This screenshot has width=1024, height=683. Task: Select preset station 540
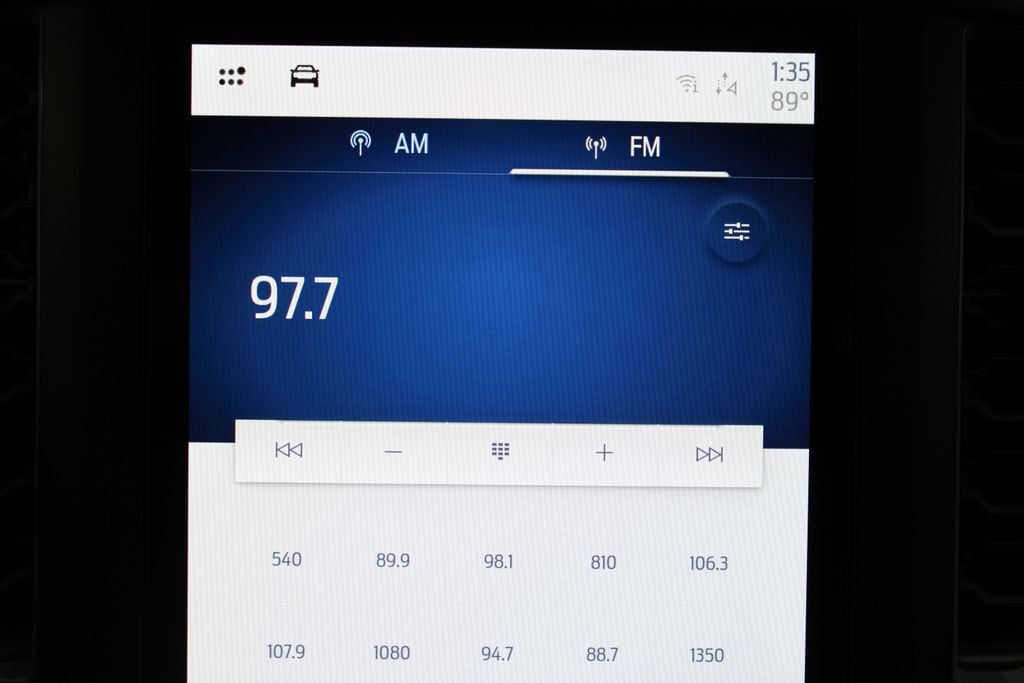tap(286, 559)
